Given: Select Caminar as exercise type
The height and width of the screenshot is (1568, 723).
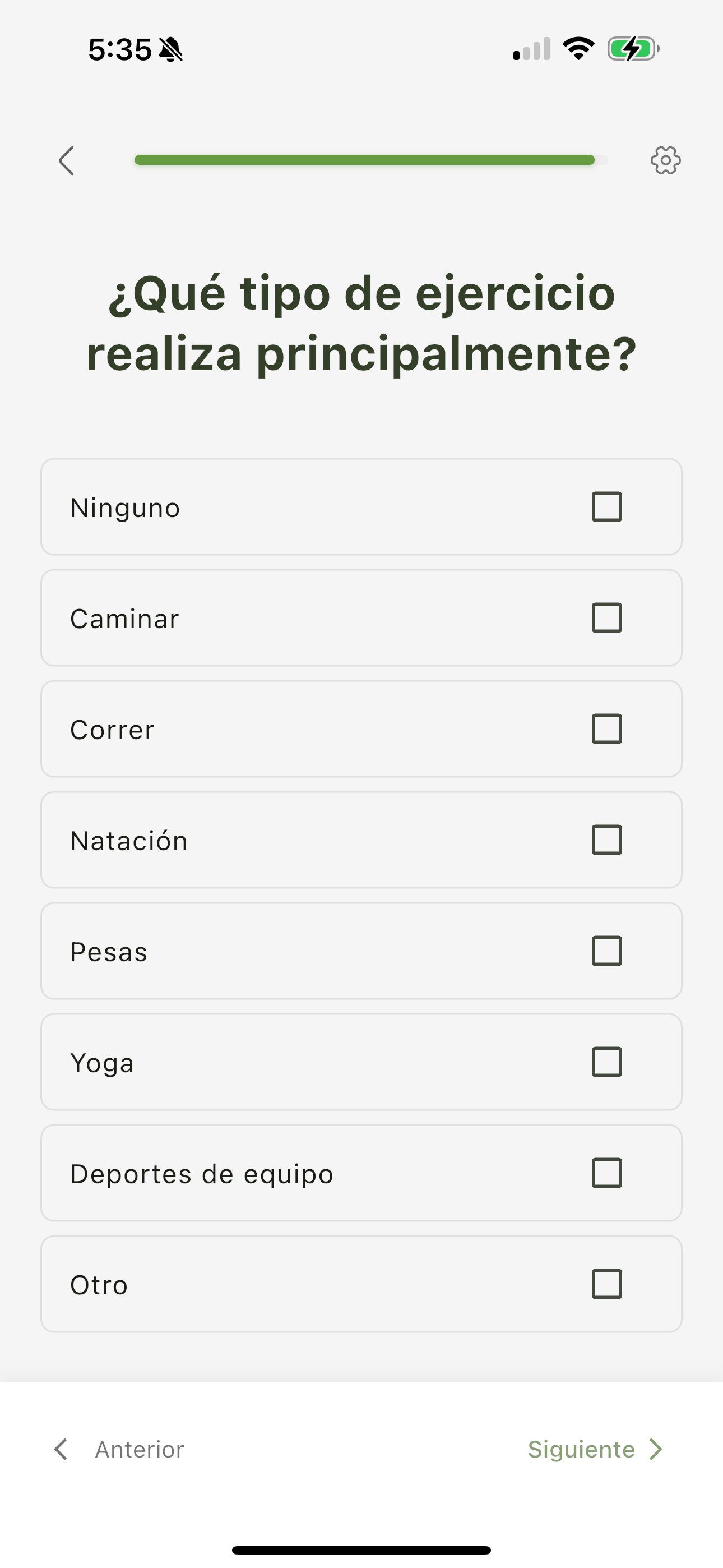Looking at the screenshot, I should click(361, 618).
